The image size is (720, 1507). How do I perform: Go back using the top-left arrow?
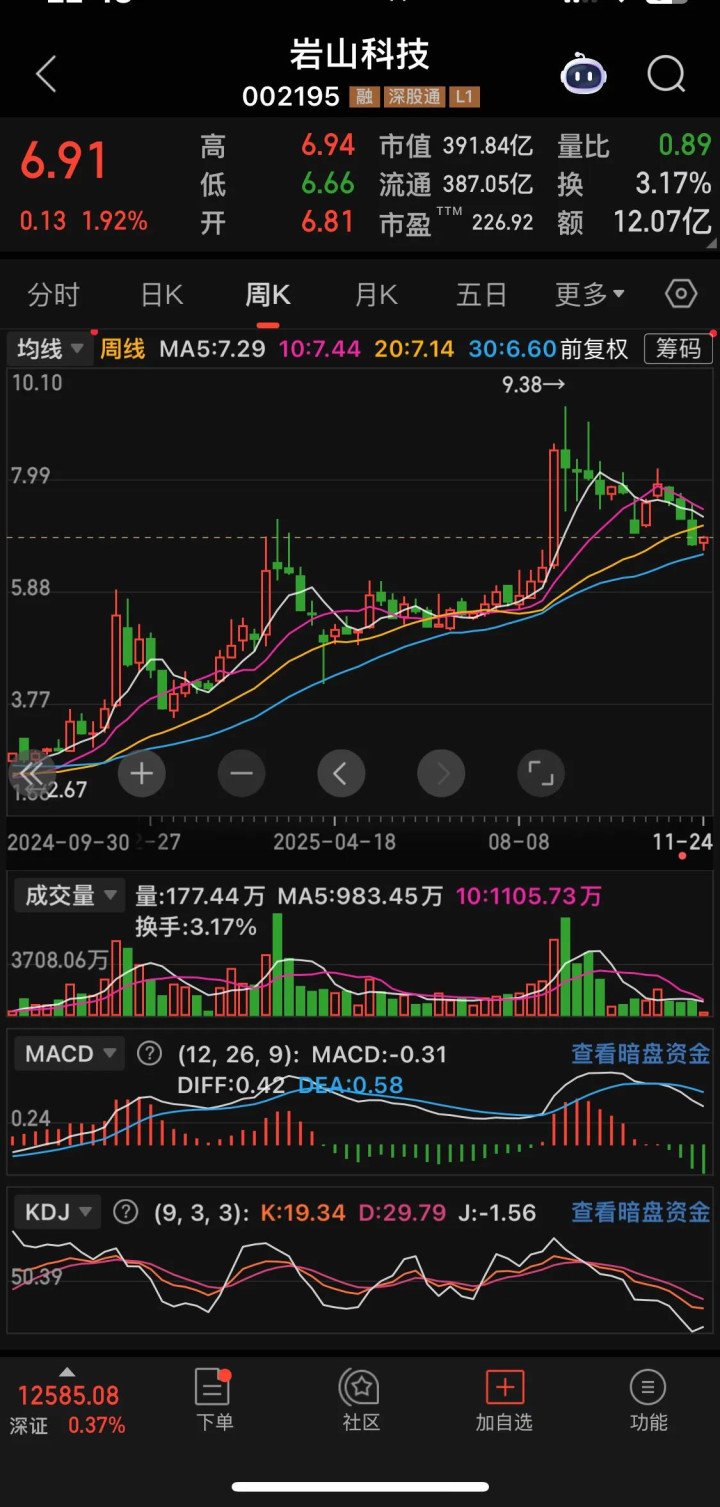46,75
